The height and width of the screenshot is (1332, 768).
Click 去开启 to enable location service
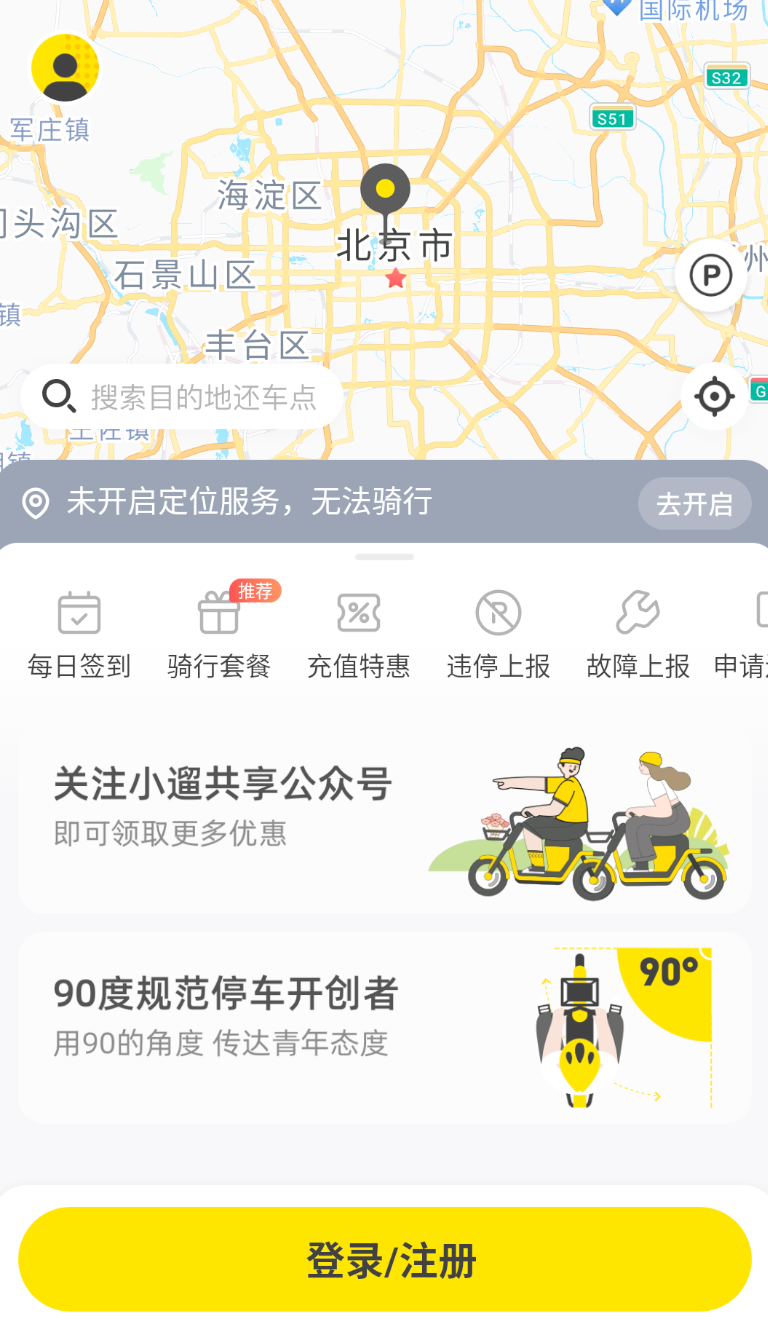click(x=694, y=503)
